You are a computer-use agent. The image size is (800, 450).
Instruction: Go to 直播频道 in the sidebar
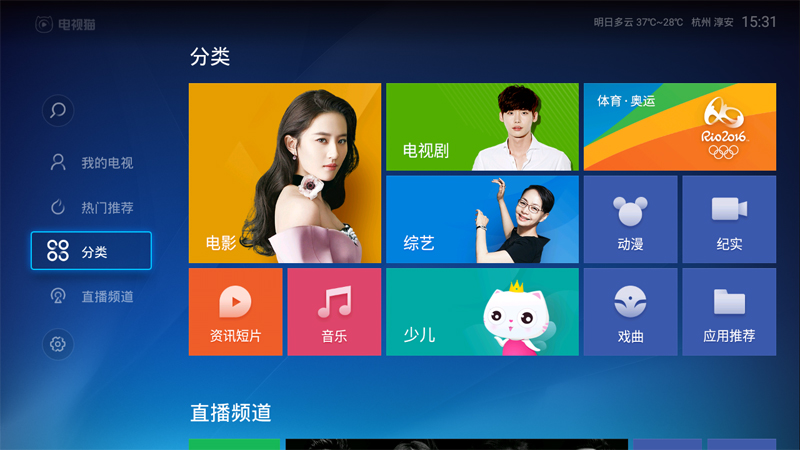91,297
